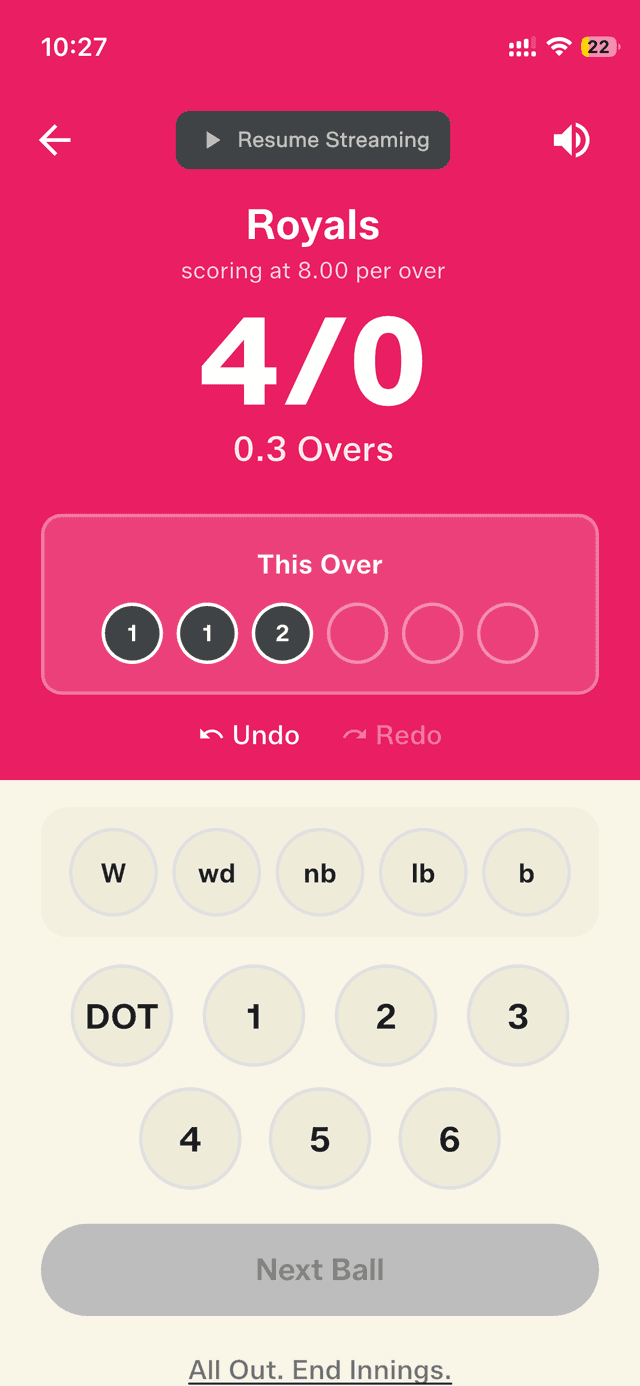
Task: Mark the ball as no-ball (nb)
Action: [x=320, y=873]
